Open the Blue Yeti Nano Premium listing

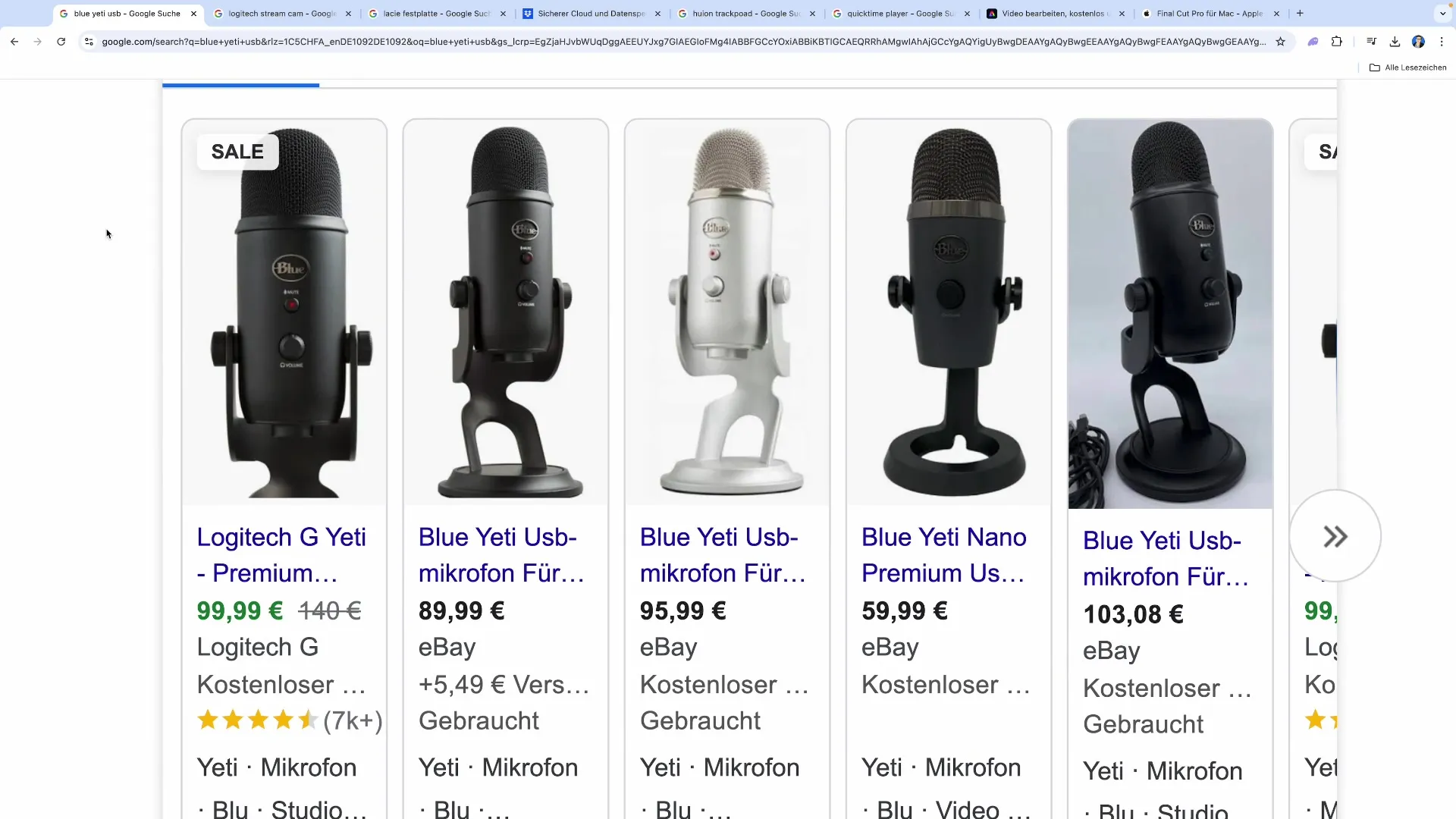tap(943, 554)
